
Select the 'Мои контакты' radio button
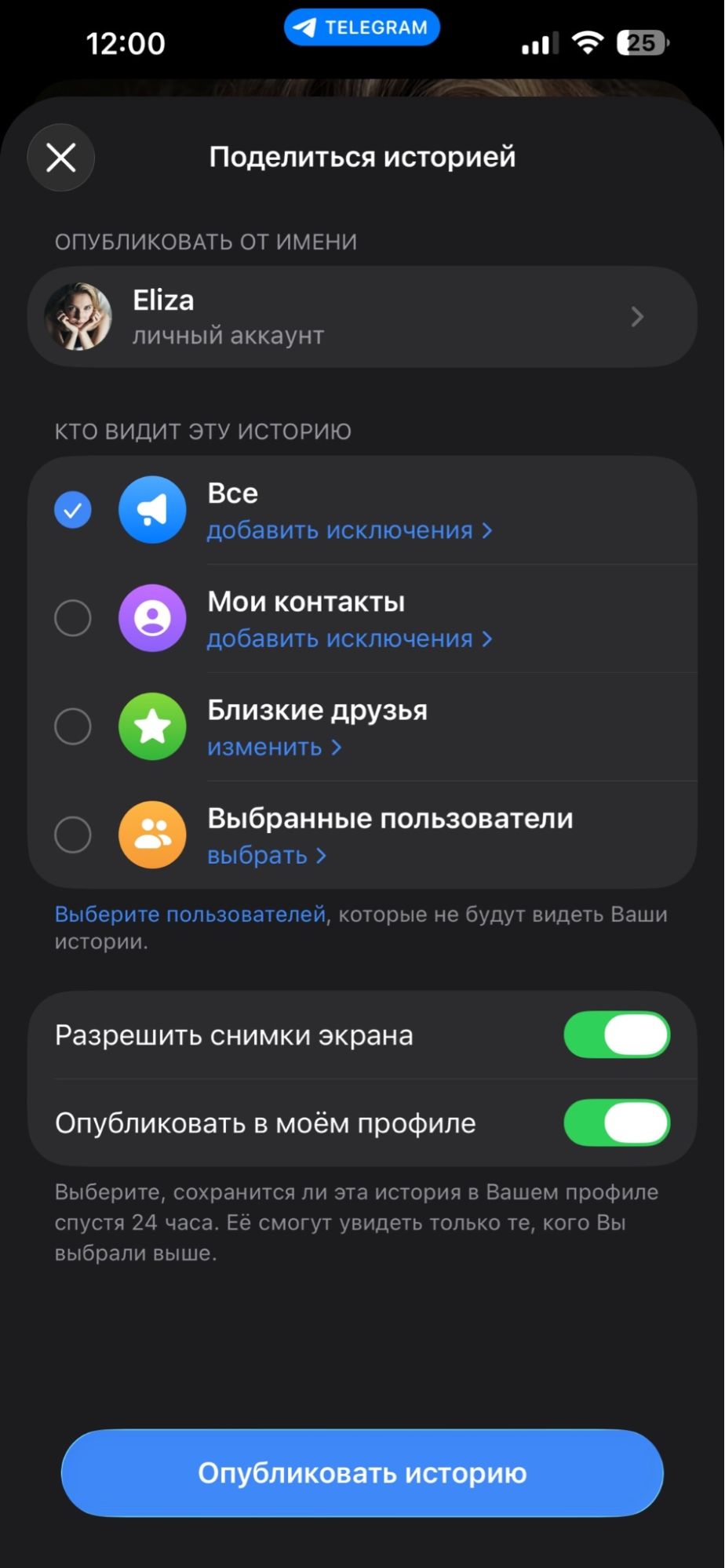click(x=72, y=618)
